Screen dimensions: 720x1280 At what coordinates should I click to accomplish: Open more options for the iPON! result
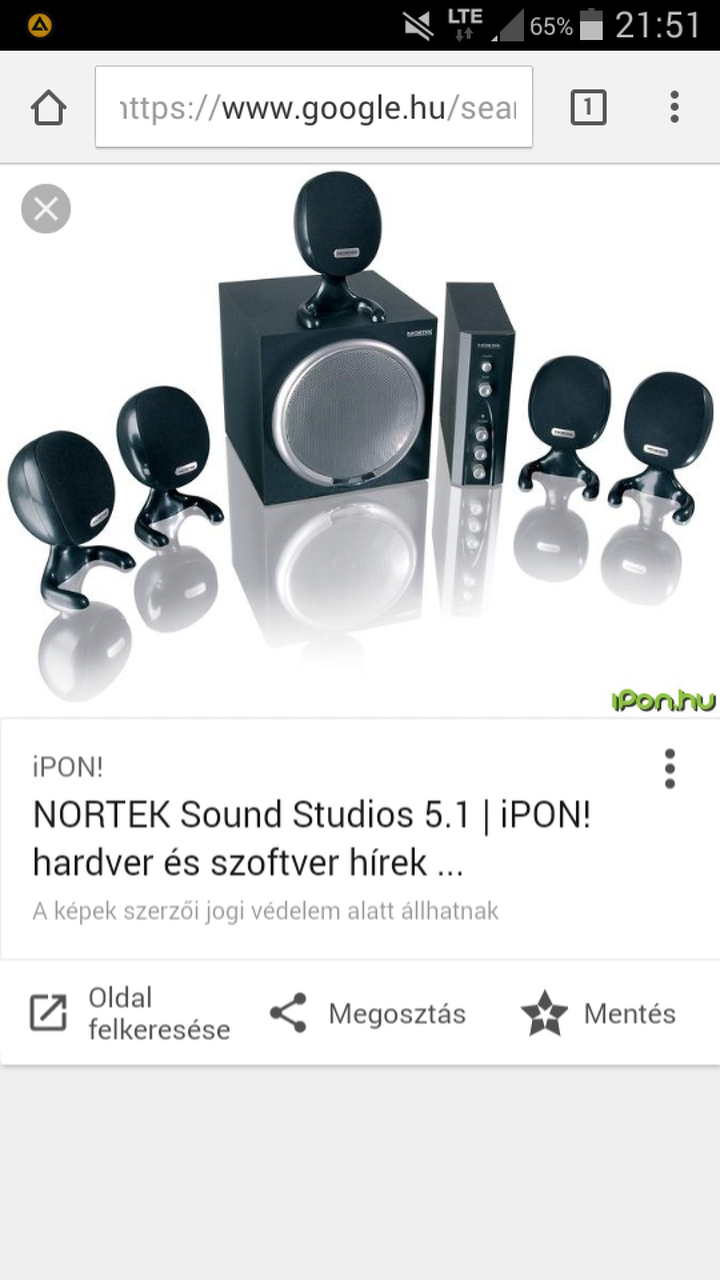point(669,769)
